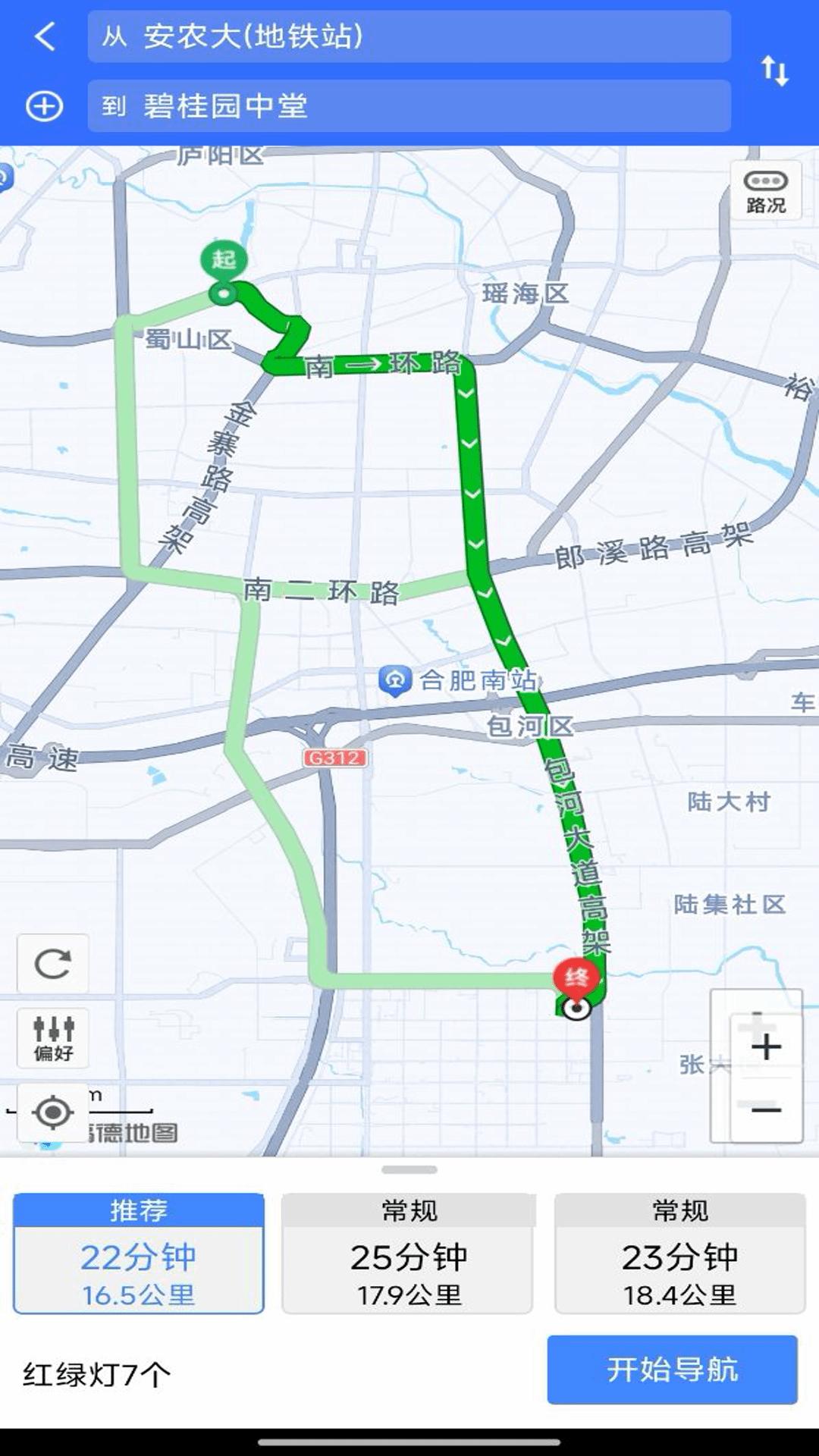Click the back arrow to return
Screen dimensions: 819x1456
pos(45,36)
